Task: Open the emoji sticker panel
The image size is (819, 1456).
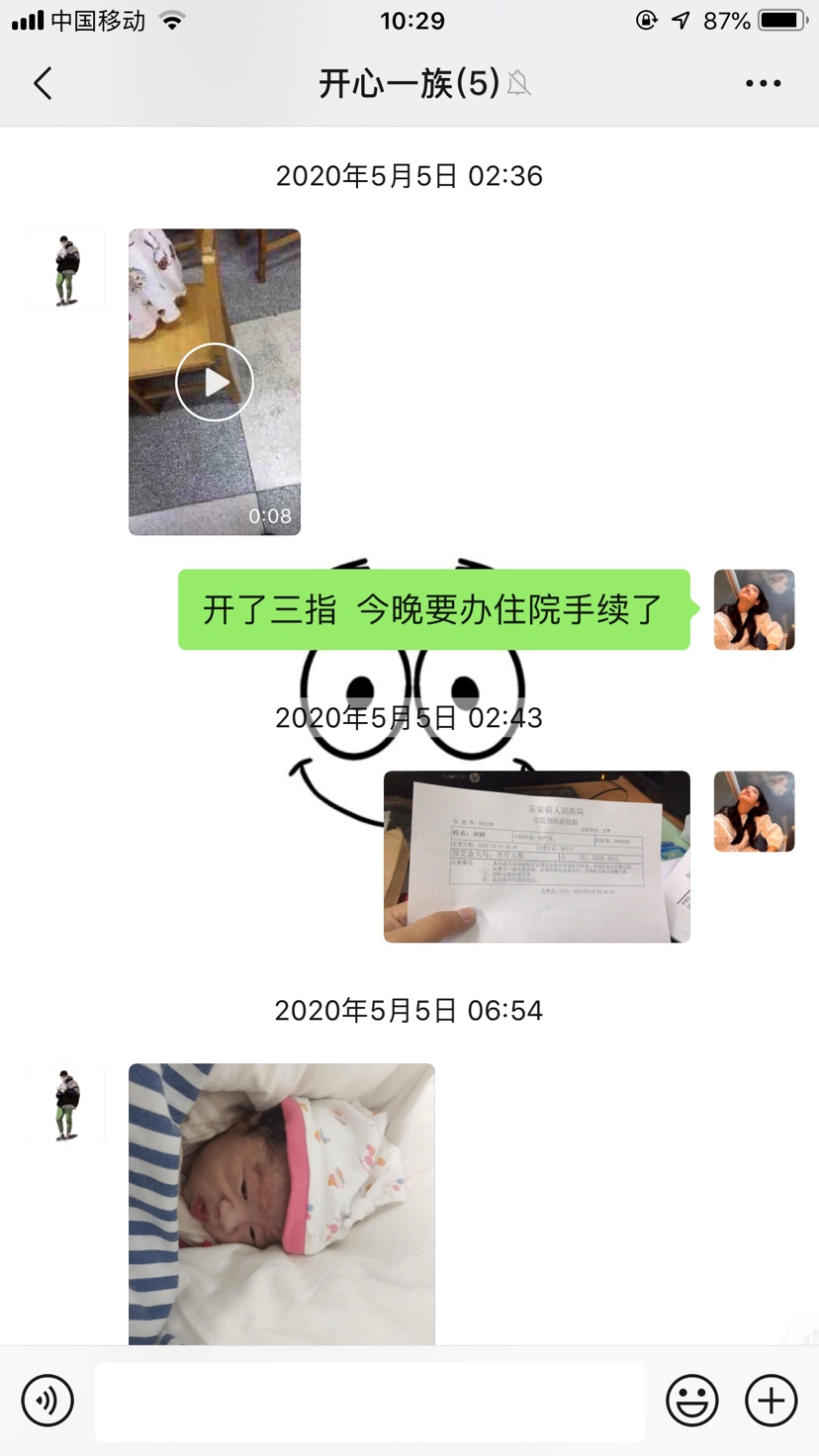Action: click(x=691, y=1401)
